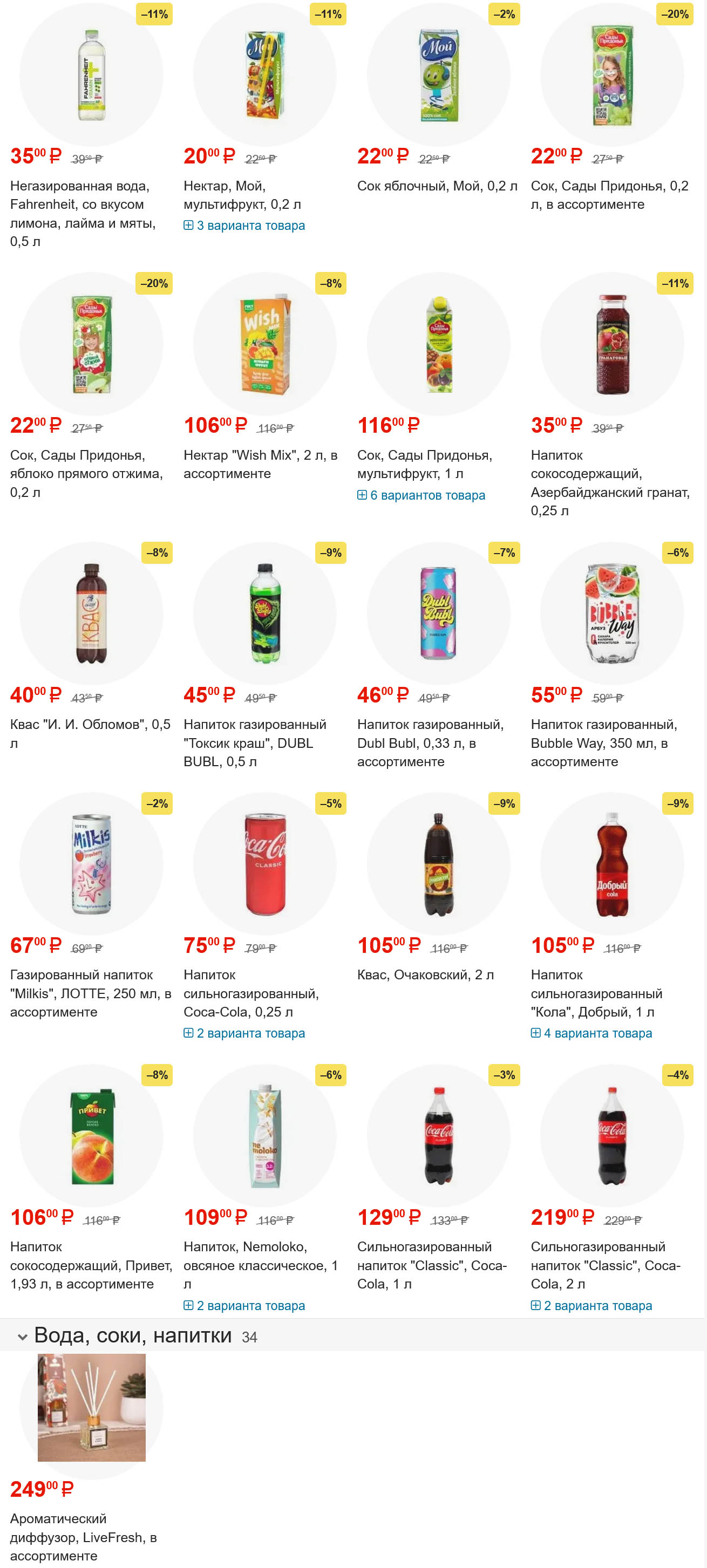Open Квас Очаковский 2 л product

(425, 974)
